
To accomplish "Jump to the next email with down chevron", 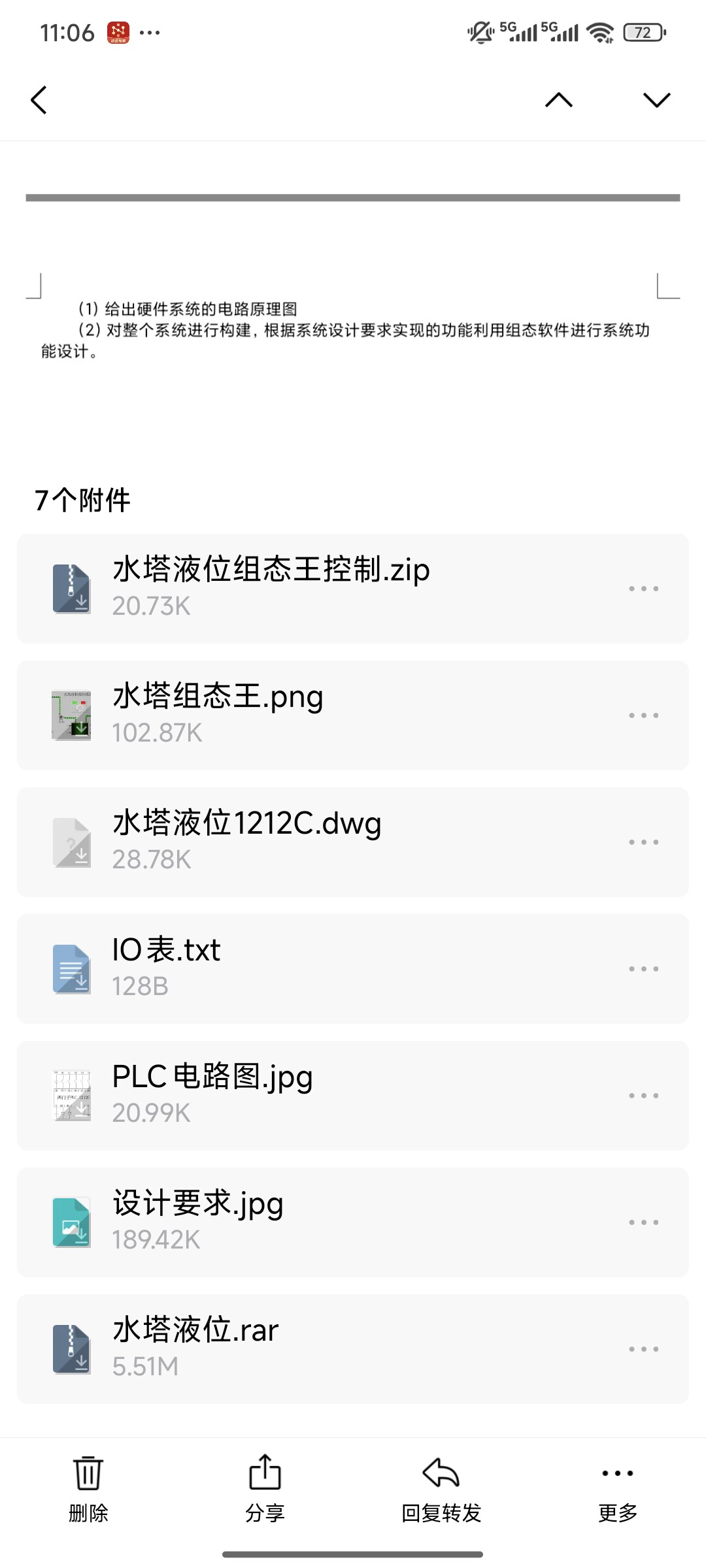I will point(657,100).
